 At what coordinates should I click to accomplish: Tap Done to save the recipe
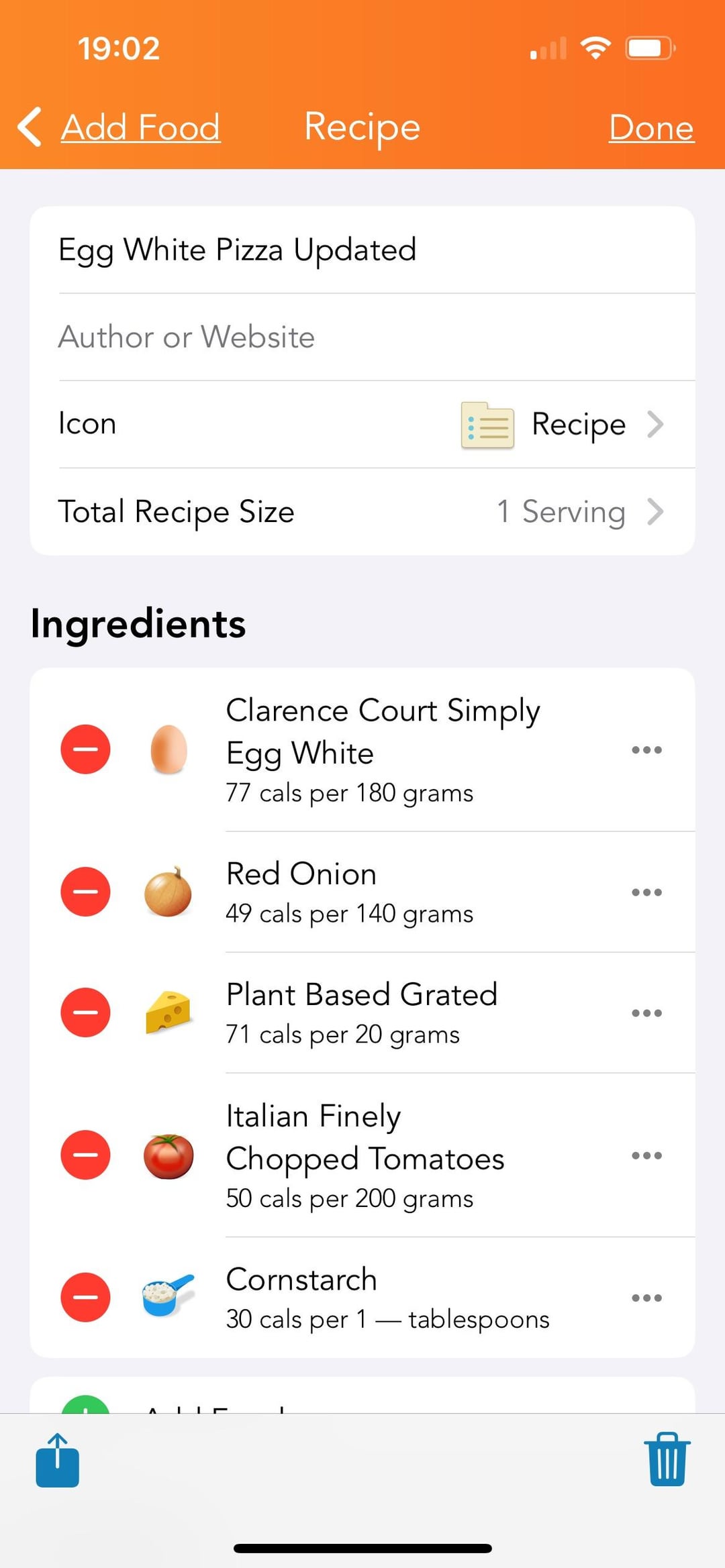[650, 127]
